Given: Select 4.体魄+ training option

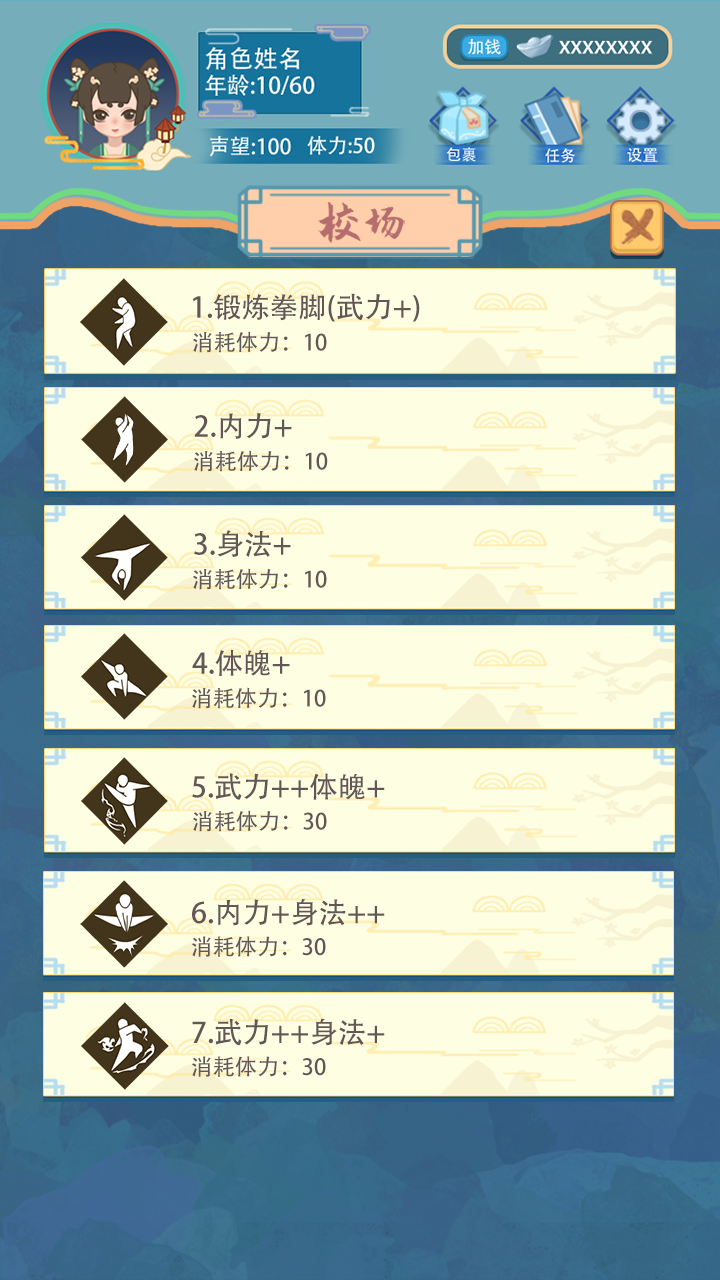Looking at the screenshot, I should pos(359,677).
